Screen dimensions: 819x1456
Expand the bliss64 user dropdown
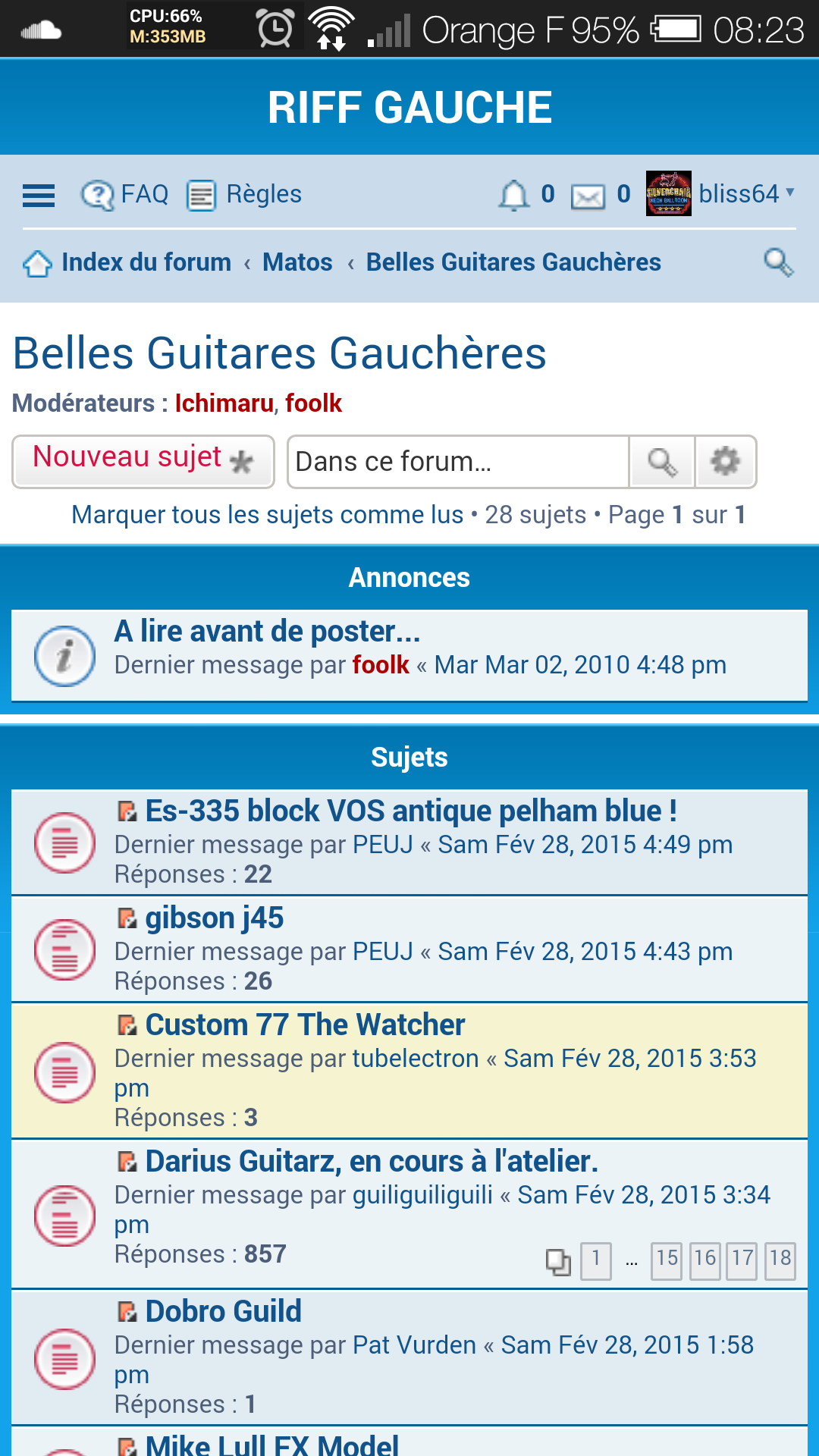pos(720,193)
